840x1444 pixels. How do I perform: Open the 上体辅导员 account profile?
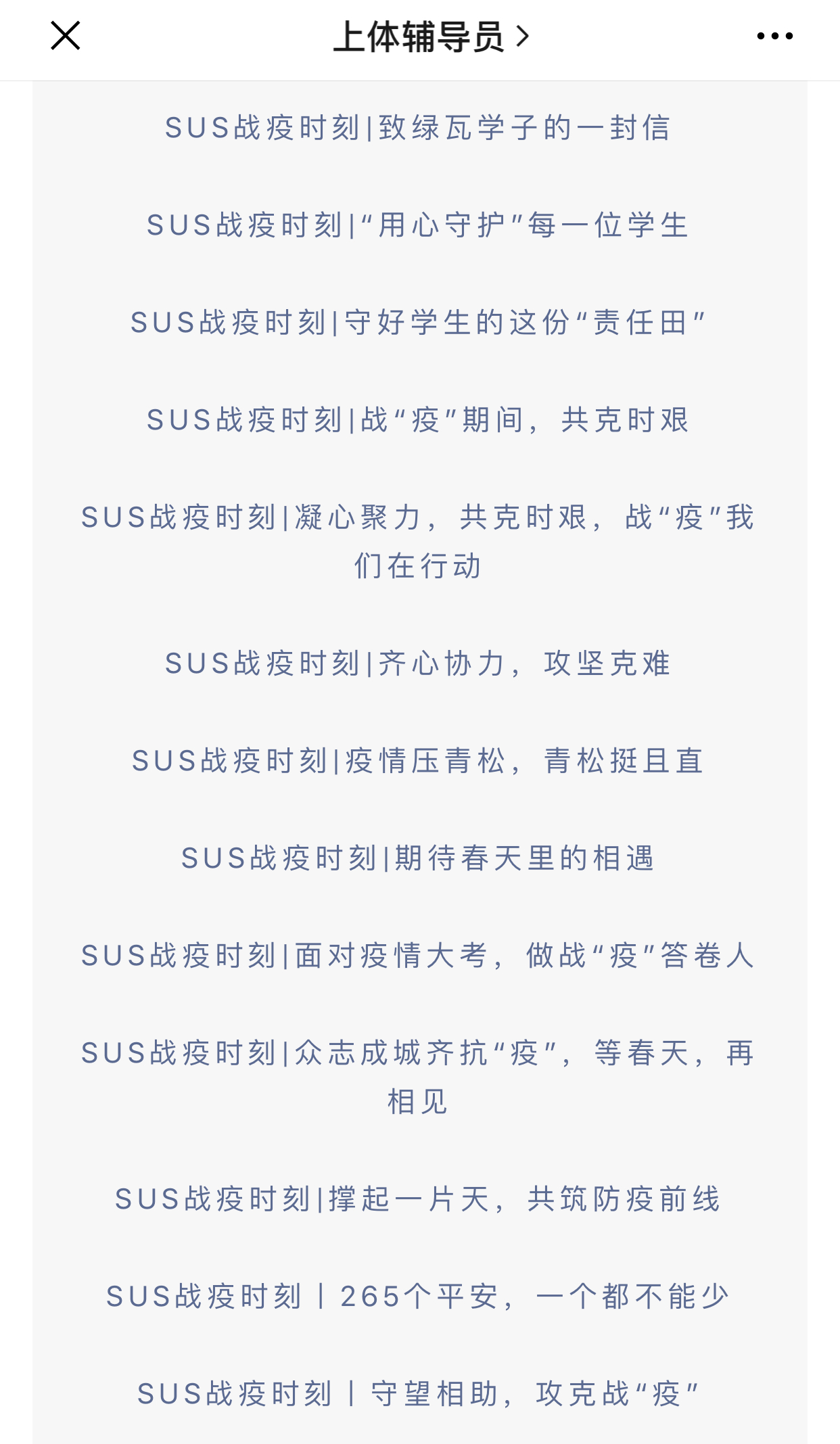coord(430,37)
